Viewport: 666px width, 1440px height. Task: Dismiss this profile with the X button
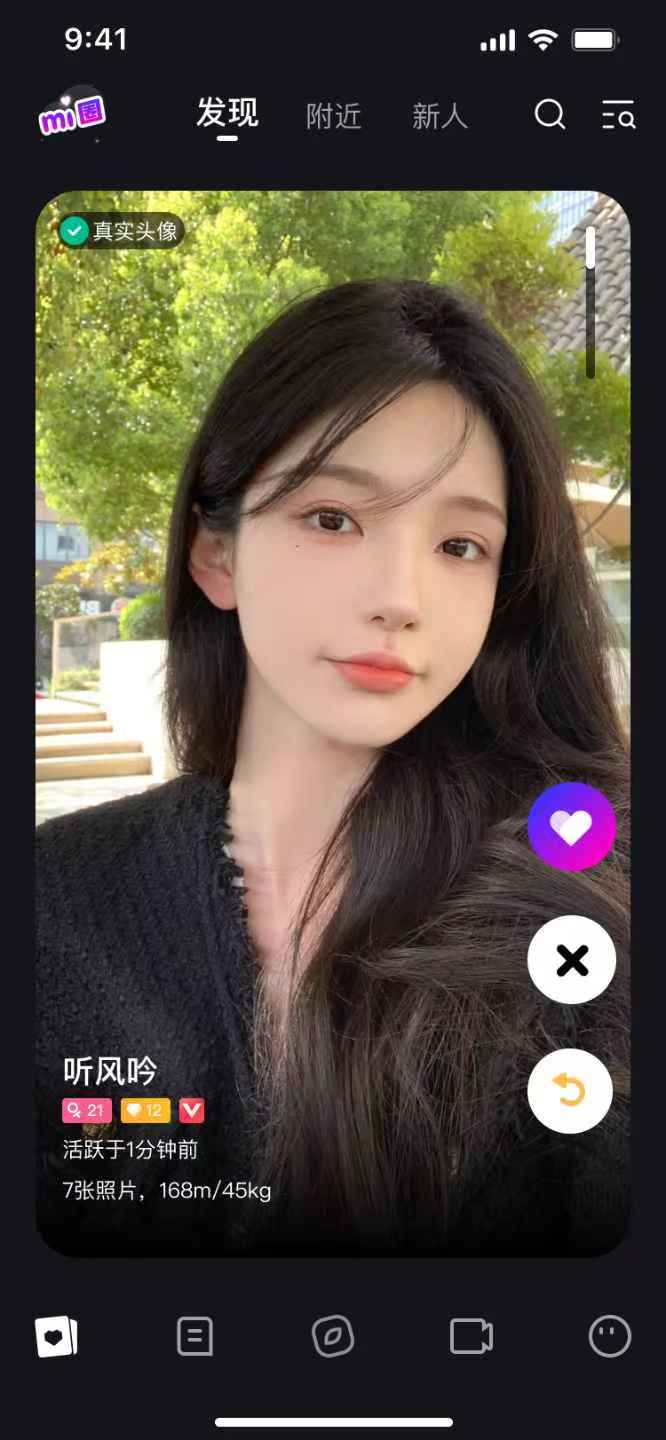point(571,960)
